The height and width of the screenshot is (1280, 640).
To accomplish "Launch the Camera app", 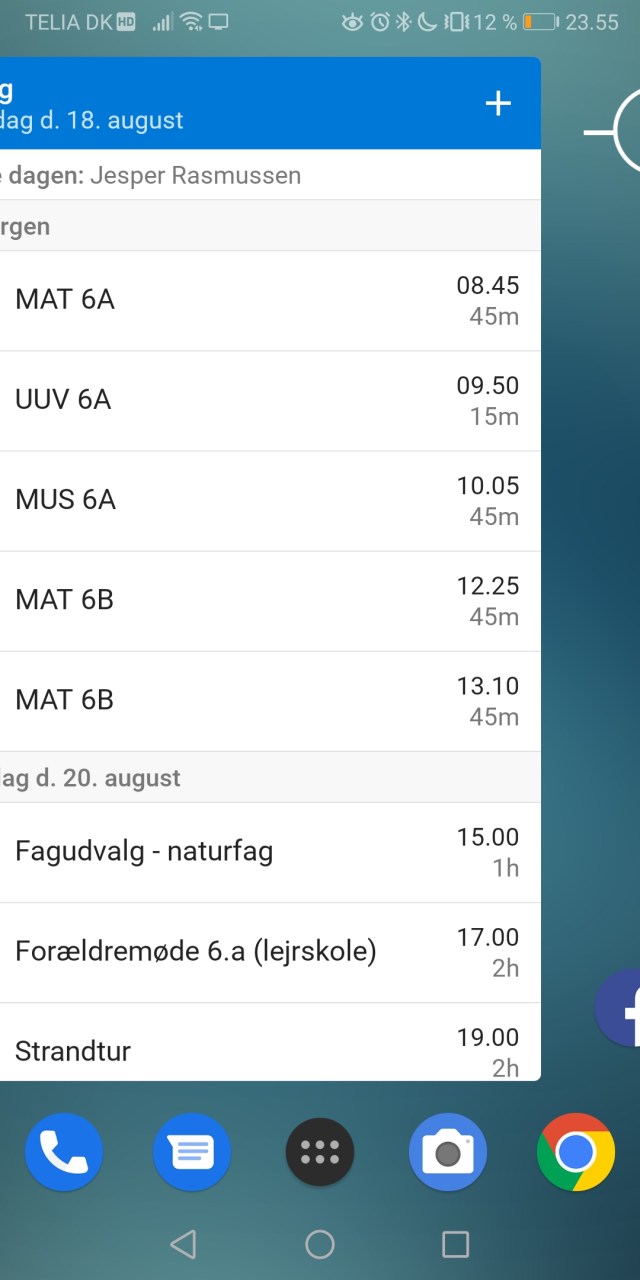I will [448, 1152].
